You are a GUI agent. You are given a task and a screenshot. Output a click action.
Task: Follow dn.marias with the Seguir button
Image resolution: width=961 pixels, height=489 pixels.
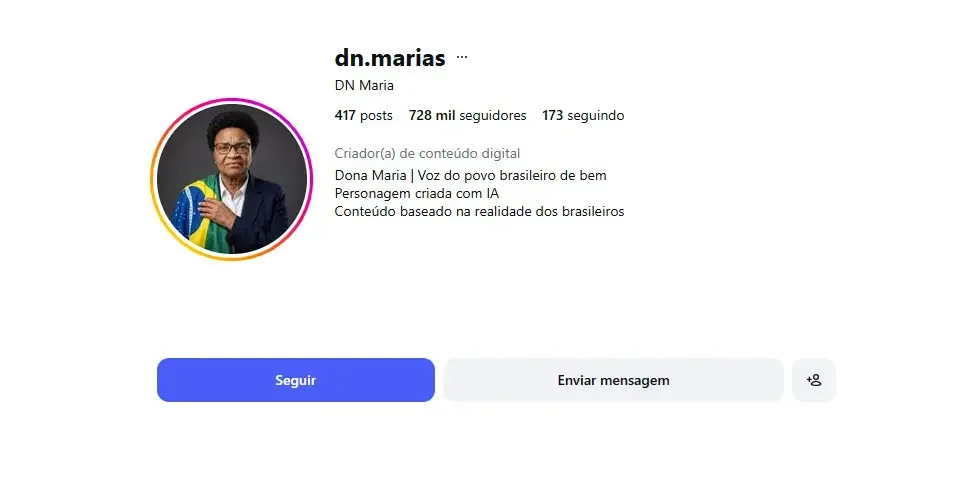(295, 380)
